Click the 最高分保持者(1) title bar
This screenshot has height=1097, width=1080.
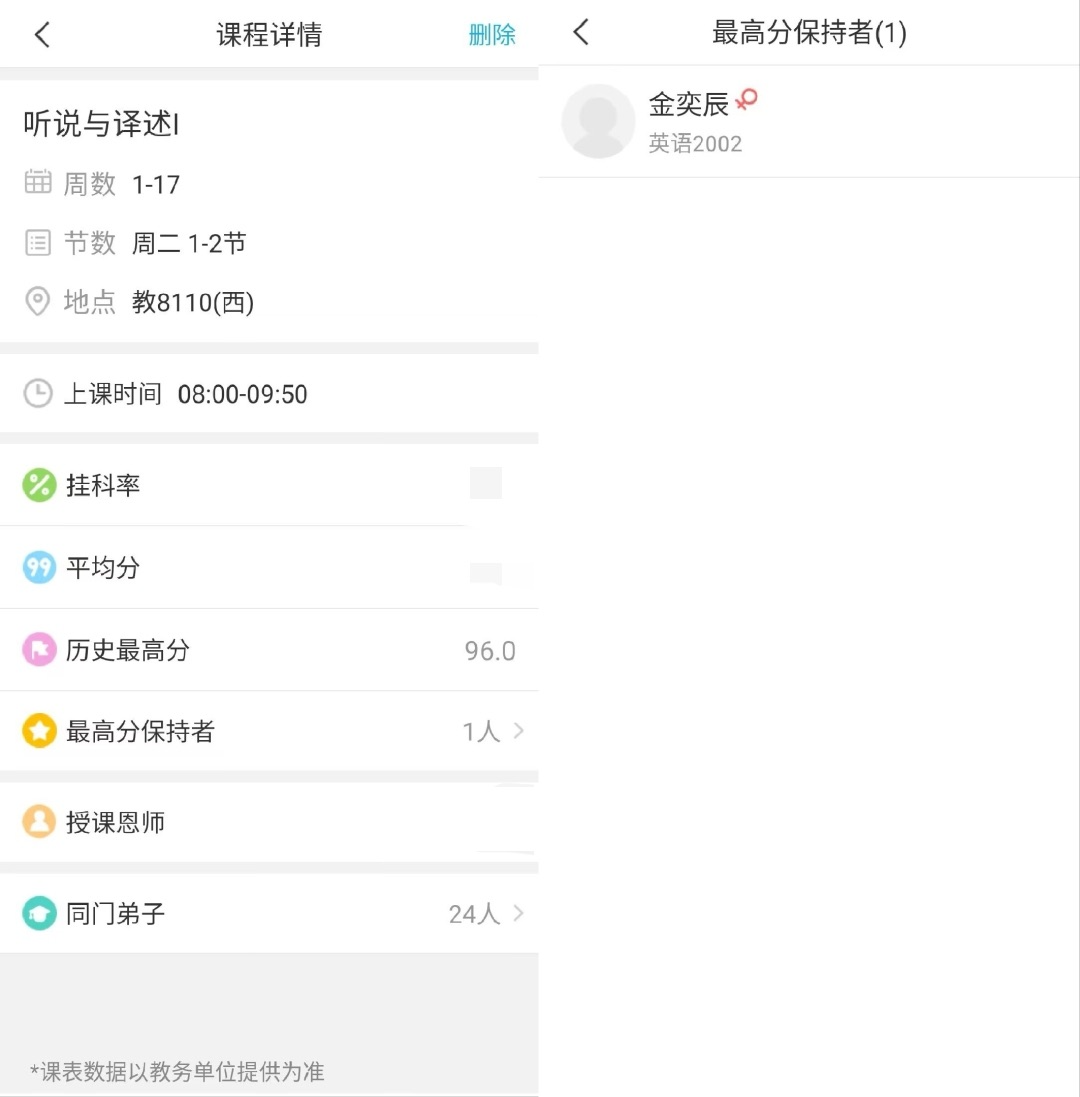809,33
